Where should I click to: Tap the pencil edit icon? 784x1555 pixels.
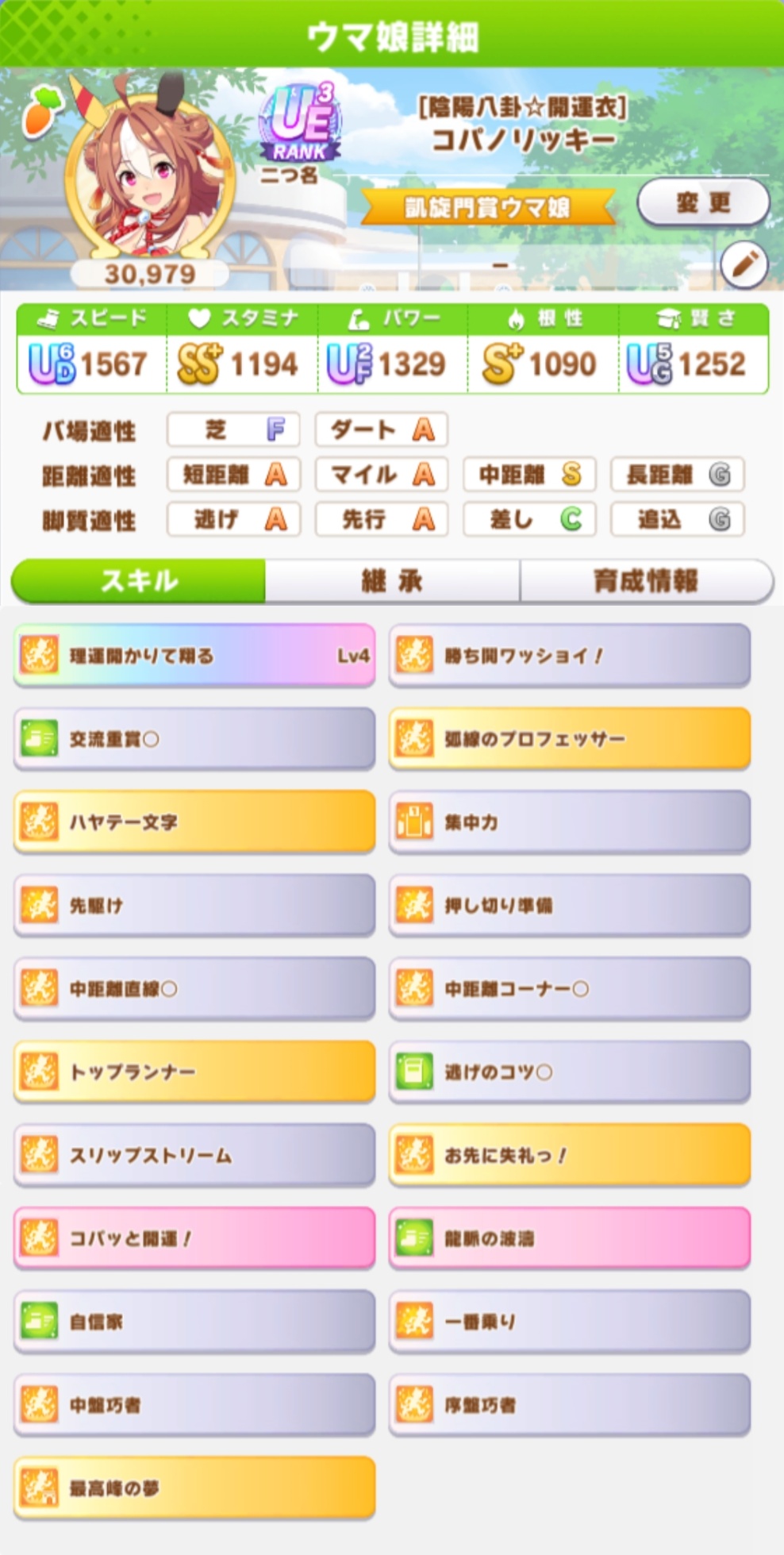coord(744,264)
